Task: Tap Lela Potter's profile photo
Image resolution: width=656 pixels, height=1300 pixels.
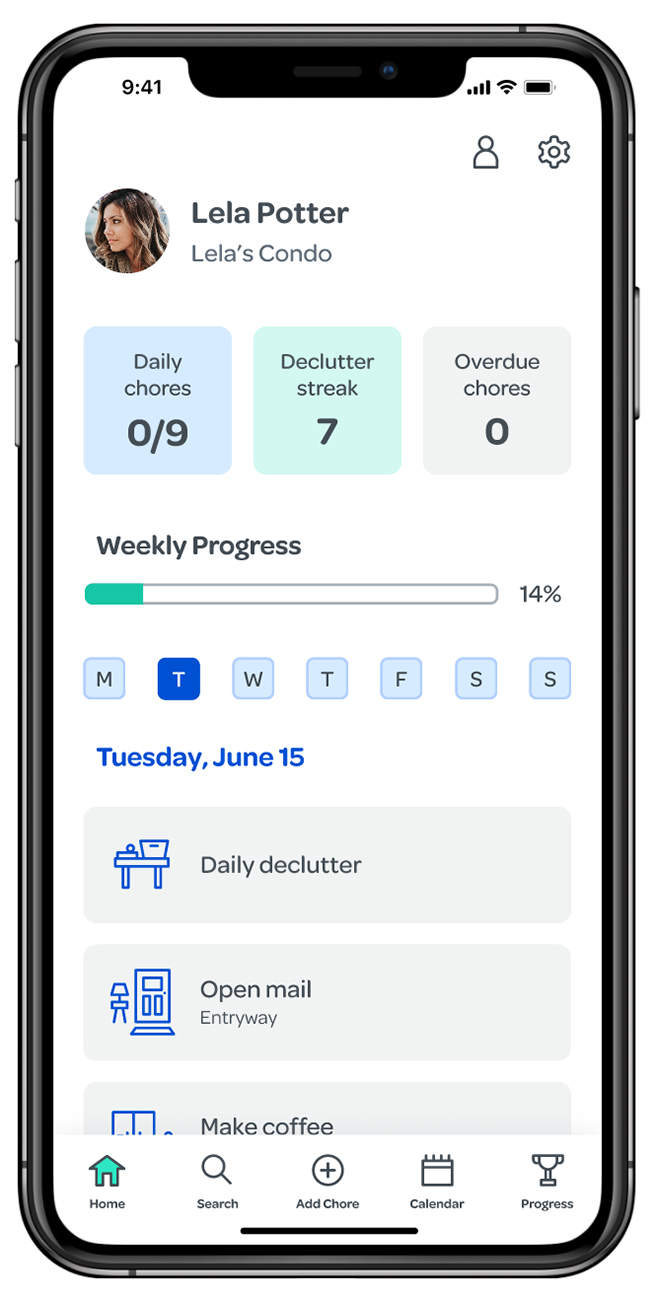Action: (x=127, y=231)
